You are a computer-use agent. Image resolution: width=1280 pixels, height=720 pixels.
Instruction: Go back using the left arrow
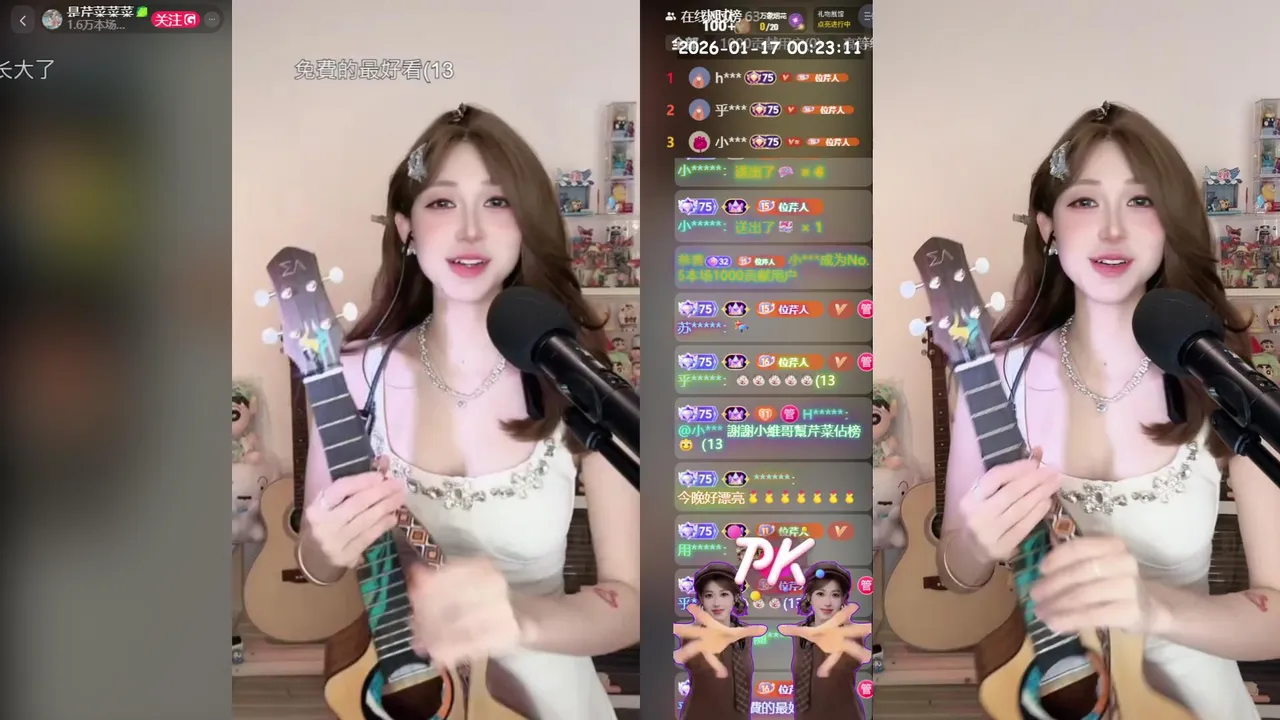point(23,19)
